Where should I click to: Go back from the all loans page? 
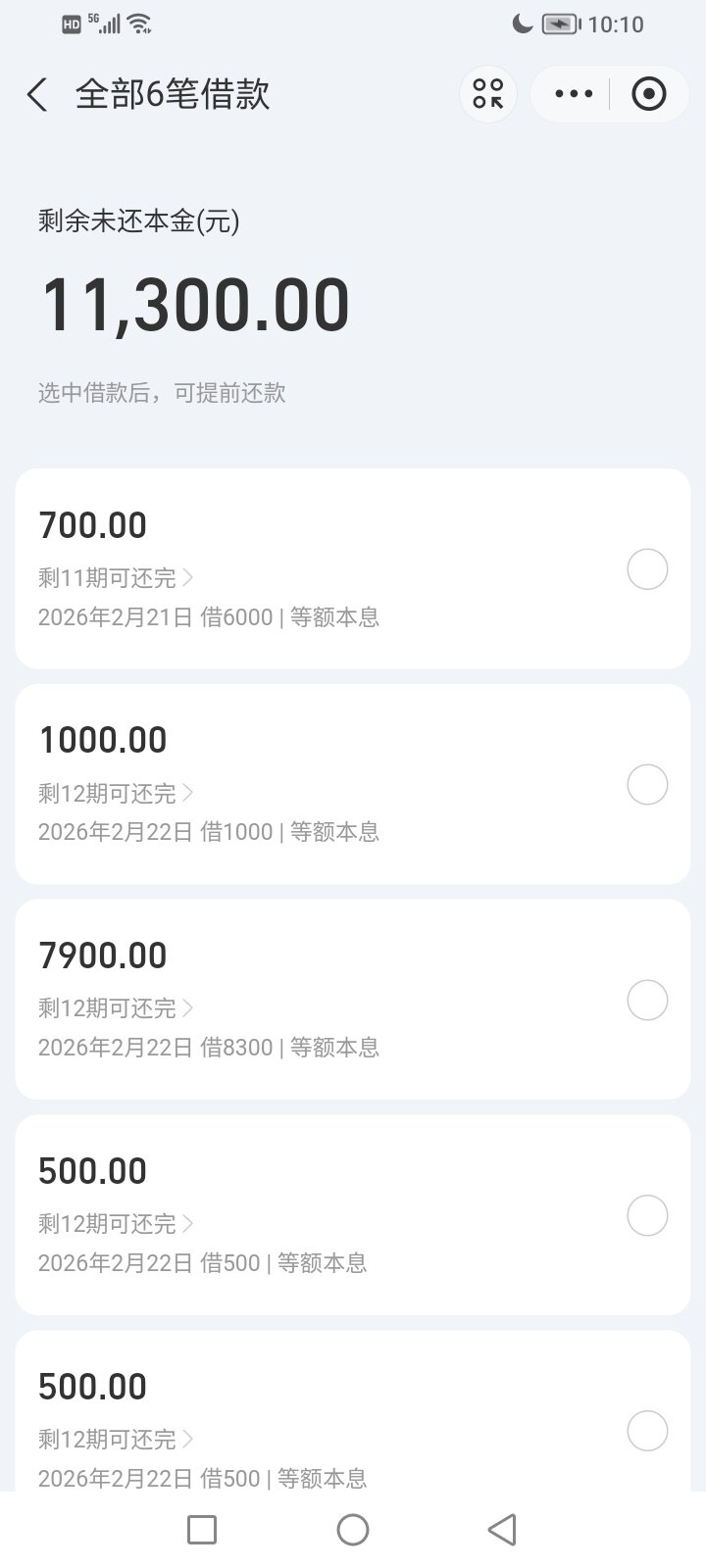click(37, 95)
